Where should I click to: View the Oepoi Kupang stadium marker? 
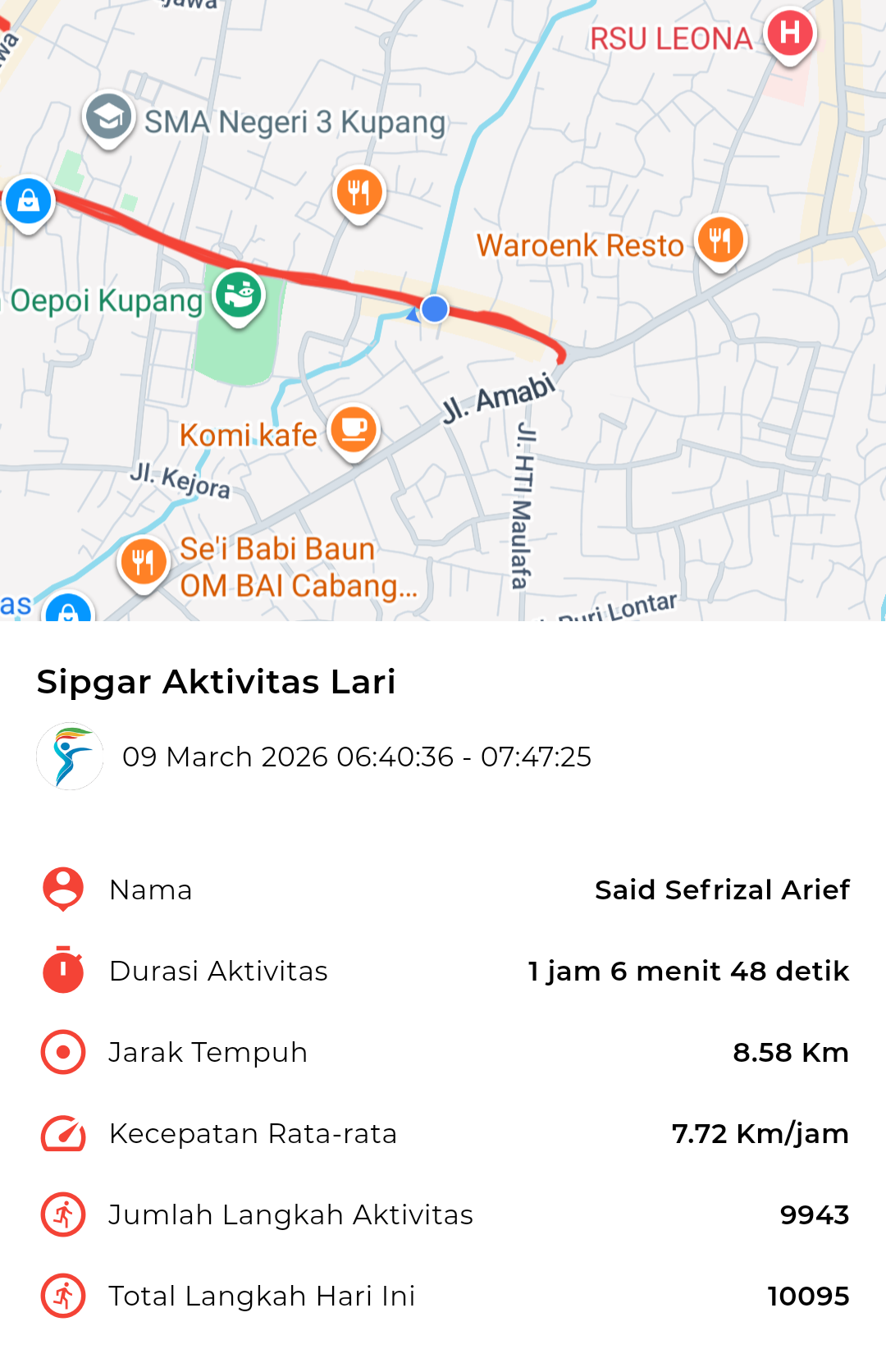coord(239,295)
